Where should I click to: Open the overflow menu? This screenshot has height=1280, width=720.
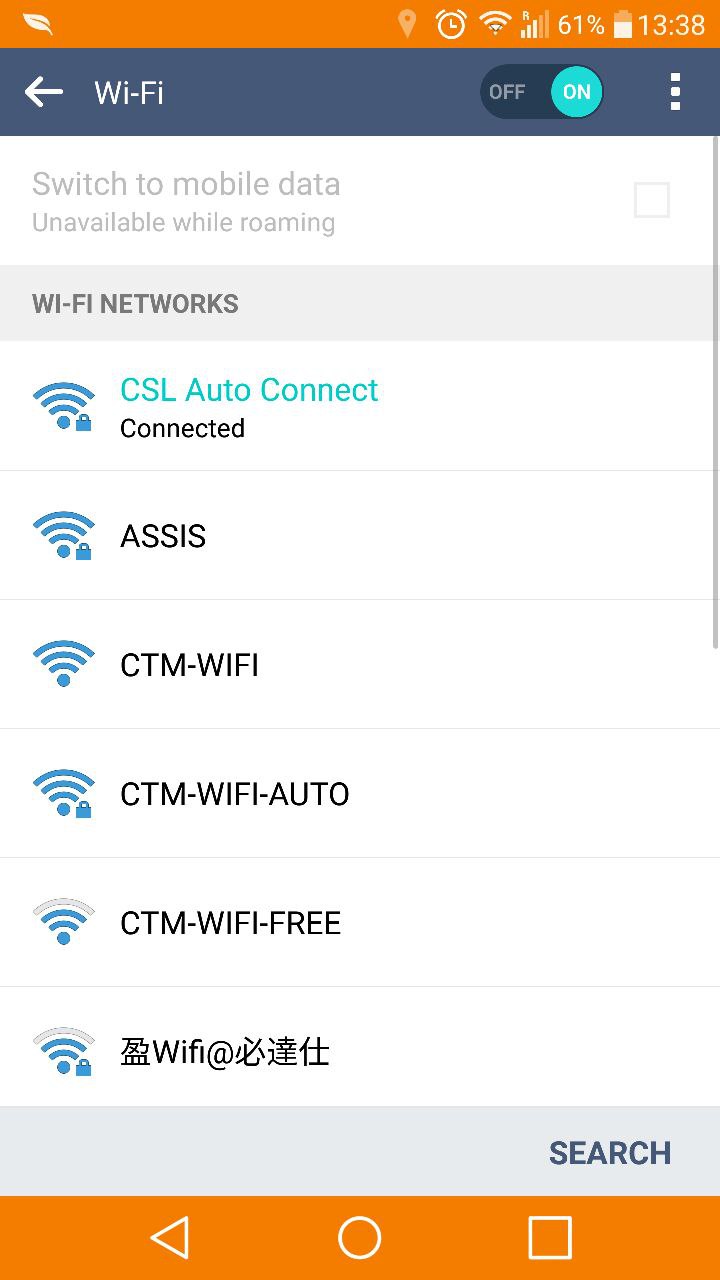point(675,92)
